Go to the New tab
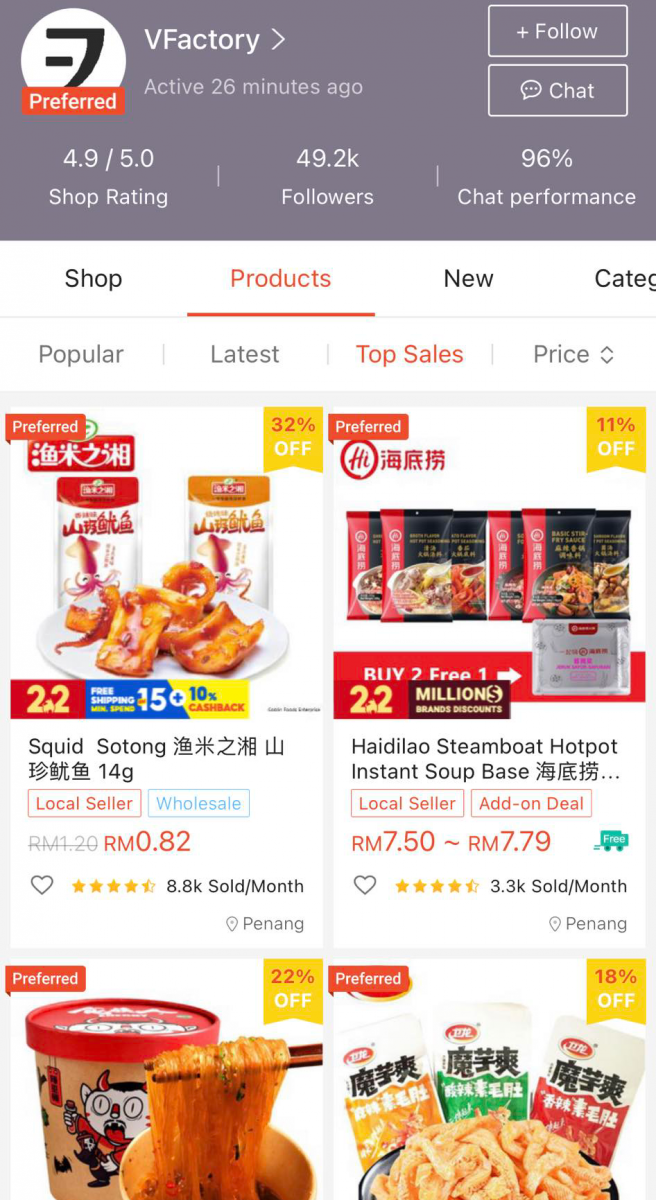The height and width of the screenshot is (1200, 656). [x=468, y=278]
